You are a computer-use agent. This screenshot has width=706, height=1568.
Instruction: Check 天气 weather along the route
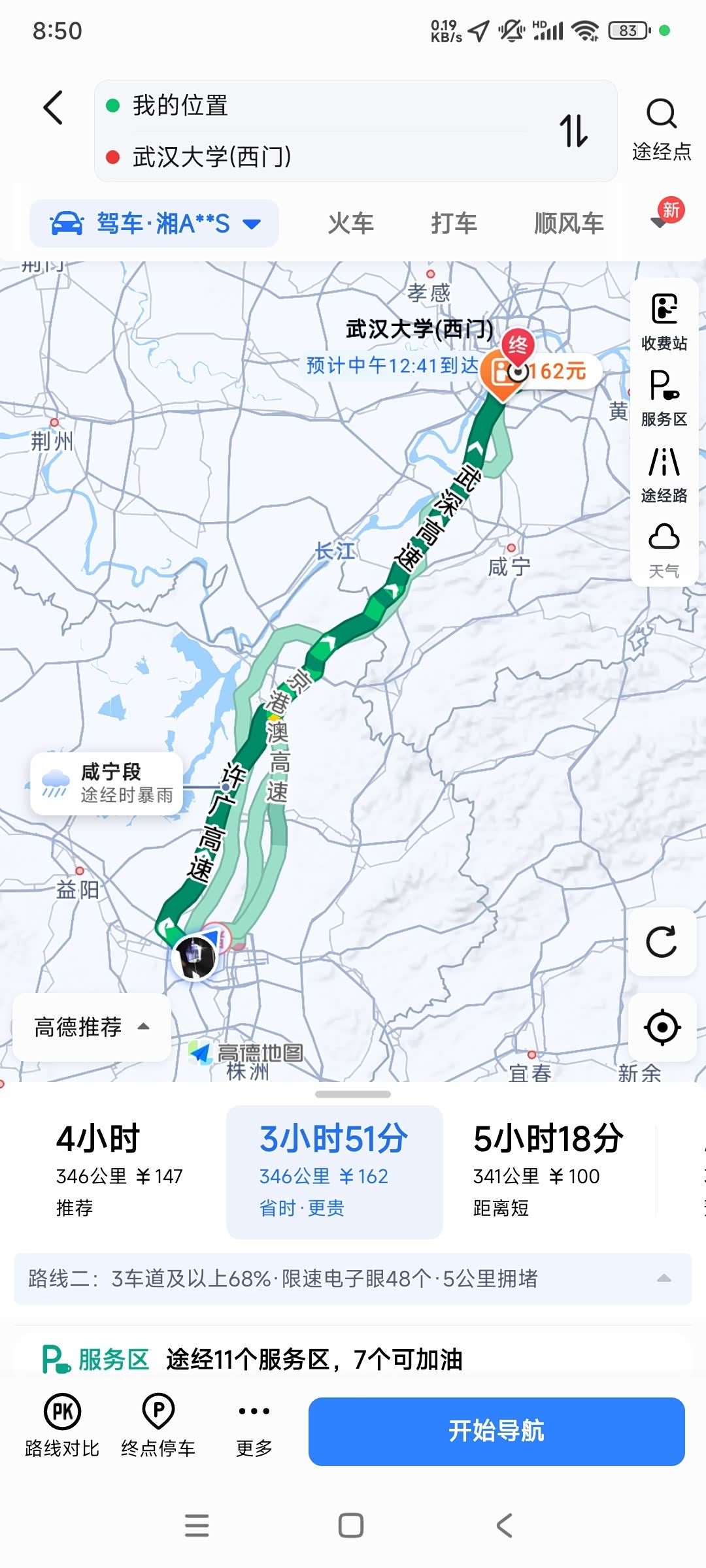[x=664, y=550]
